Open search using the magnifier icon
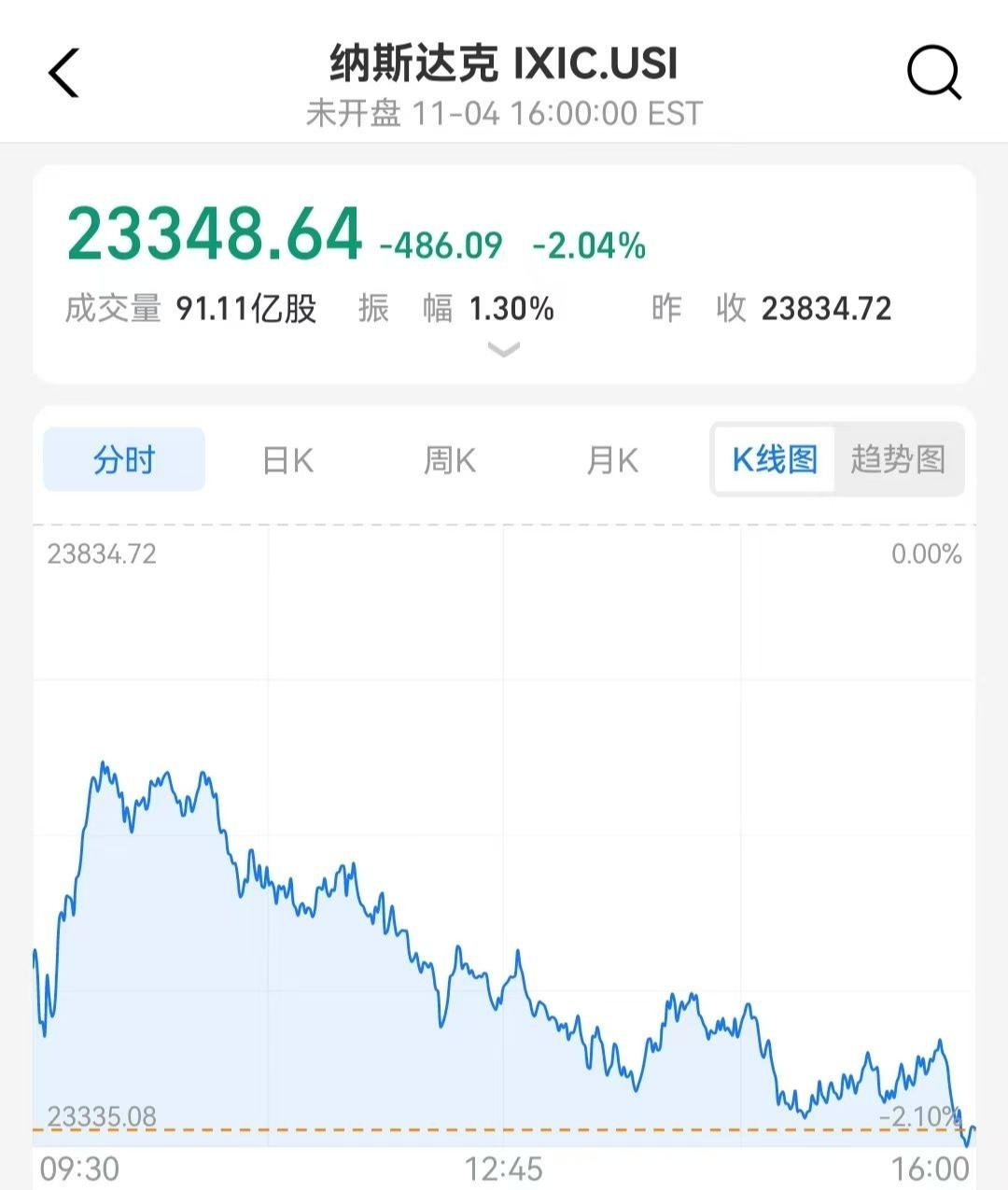The image size is (1008, 1190). (x=932, y=73)
